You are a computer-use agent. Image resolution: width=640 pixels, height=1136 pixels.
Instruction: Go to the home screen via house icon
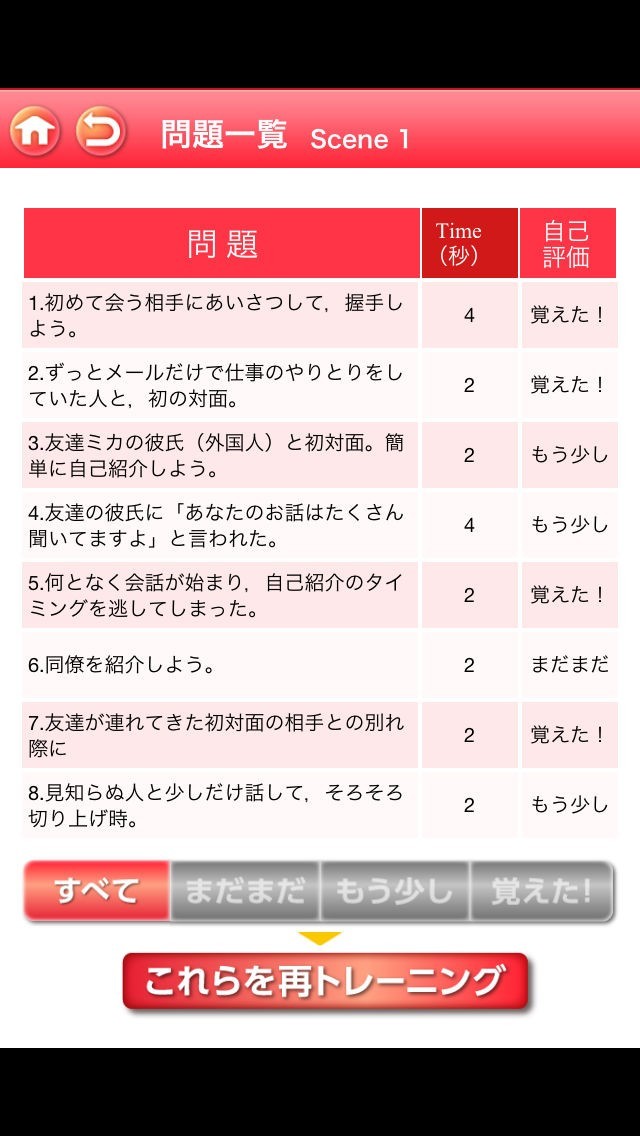click(35, 131)
